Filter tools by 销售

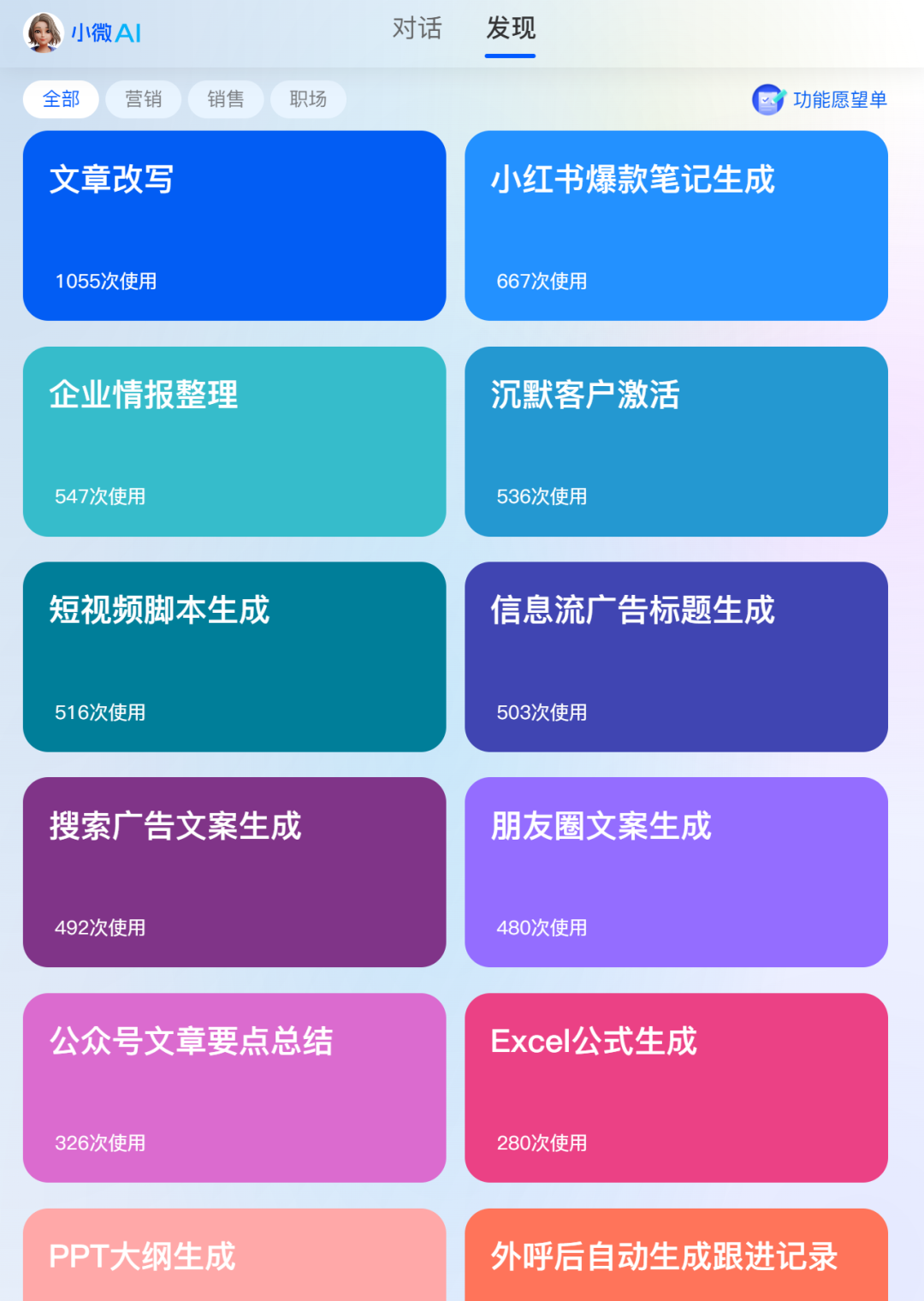[x=226, y=99]
